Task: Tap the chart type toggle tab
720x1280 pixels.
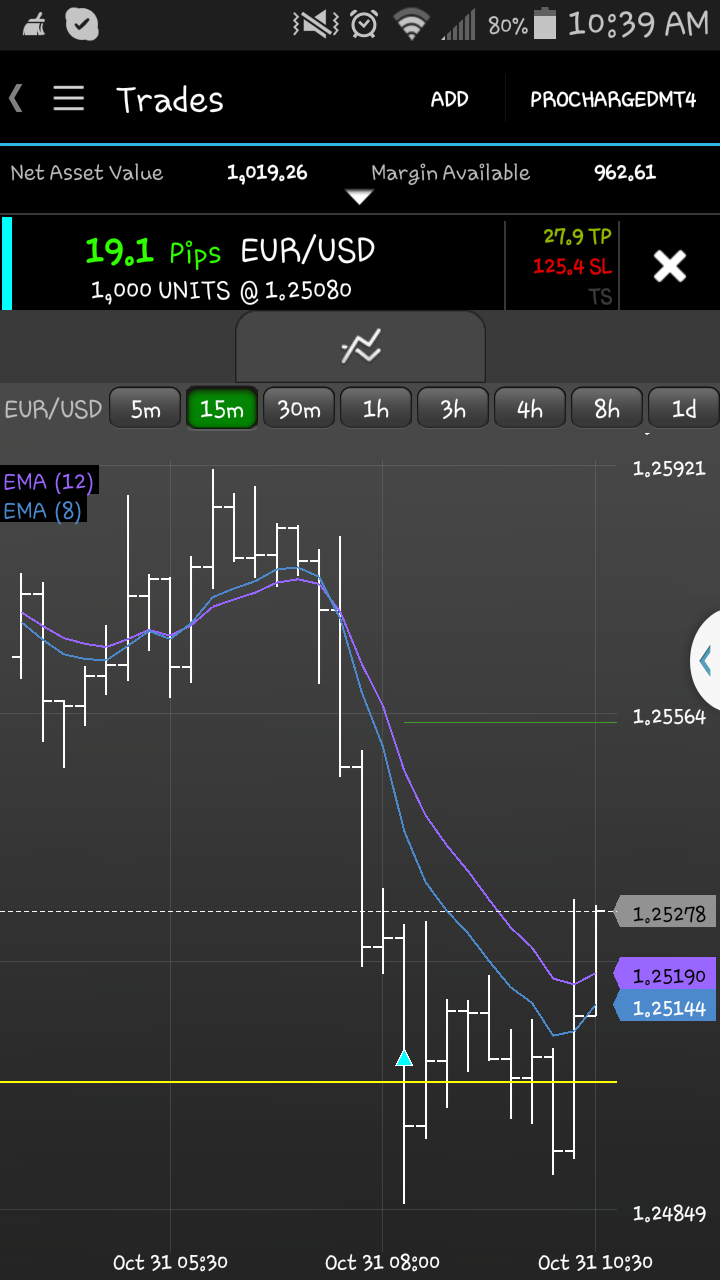Action: (360, 347)
